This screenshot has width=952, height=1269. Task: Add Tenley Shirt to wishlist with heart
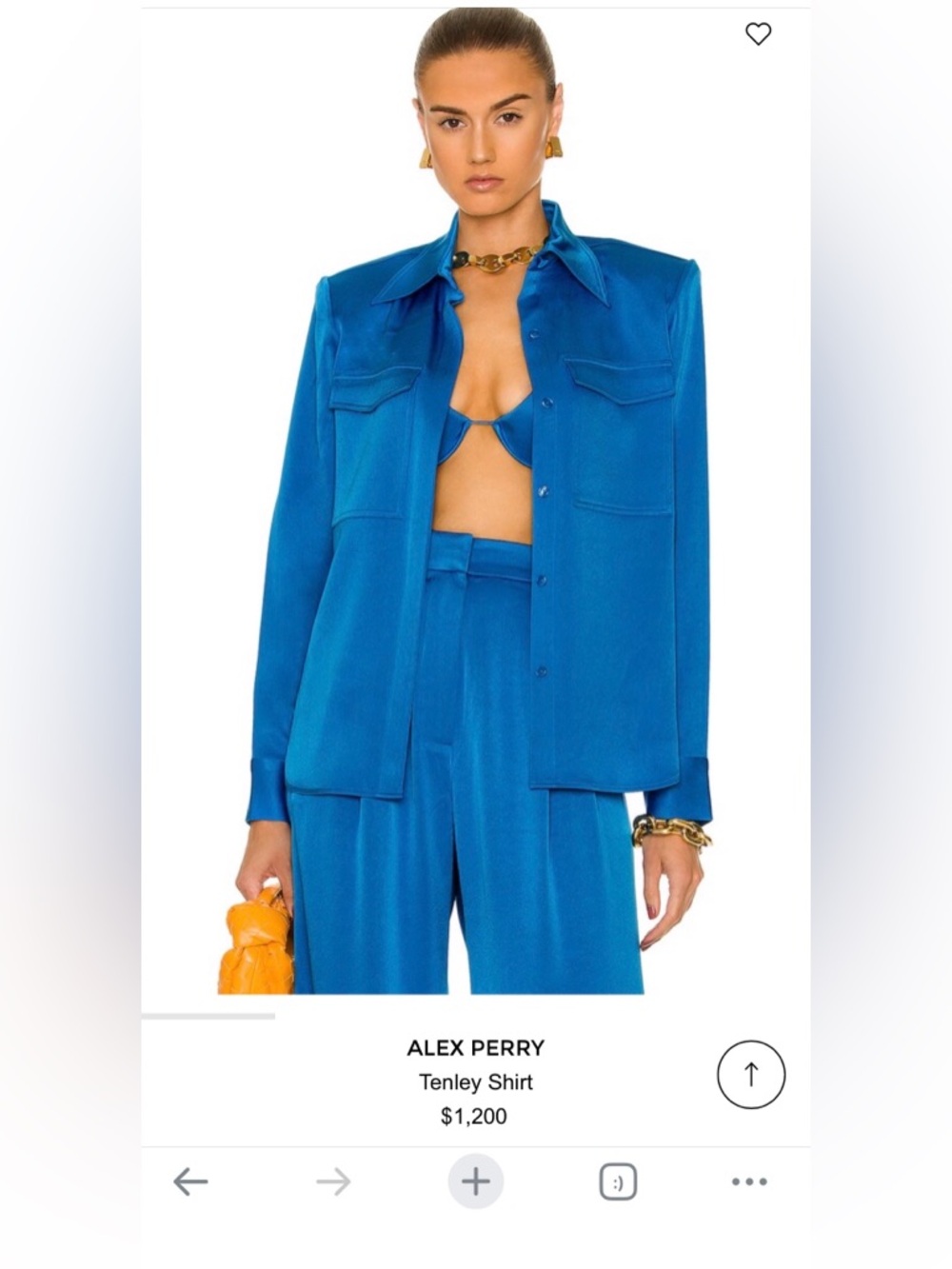click(758, 34)
